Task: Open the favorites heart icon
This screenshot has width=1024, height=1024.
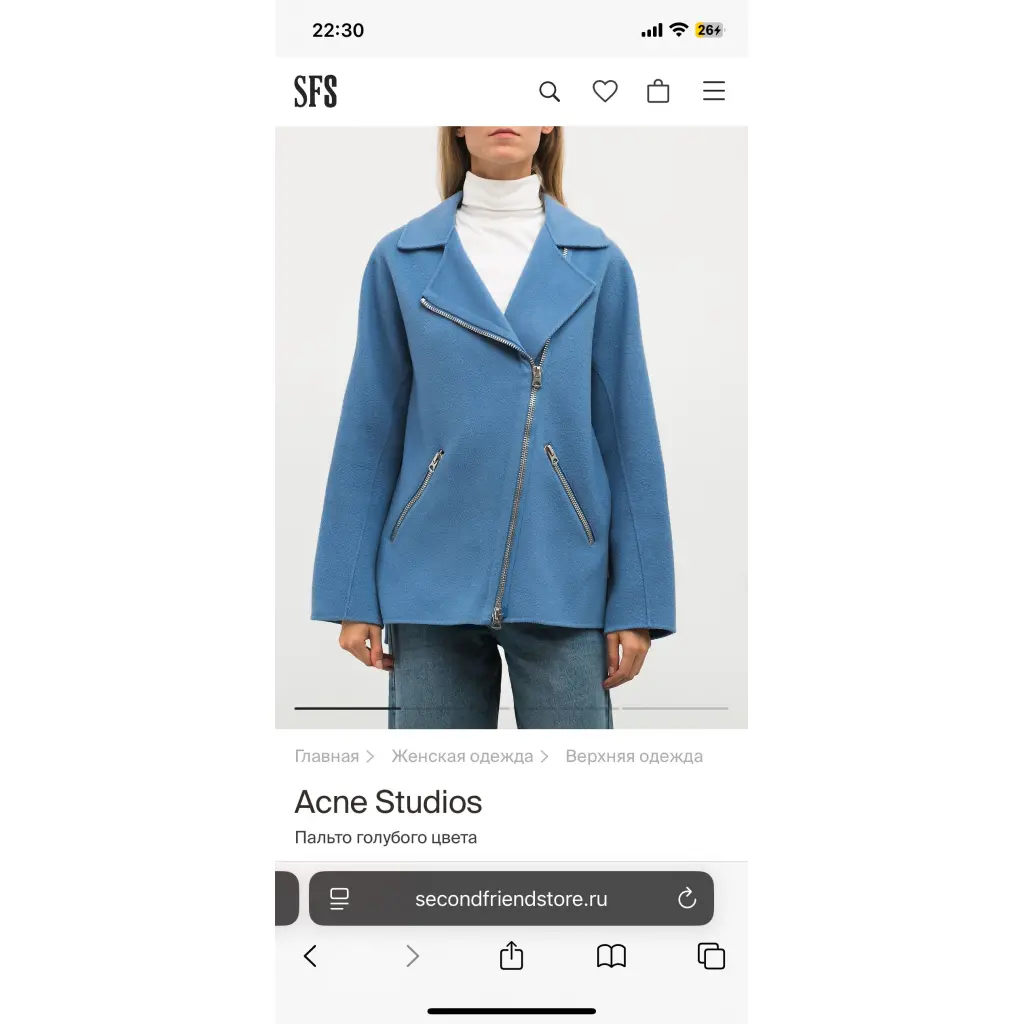Action: click(x=605, y=92)
